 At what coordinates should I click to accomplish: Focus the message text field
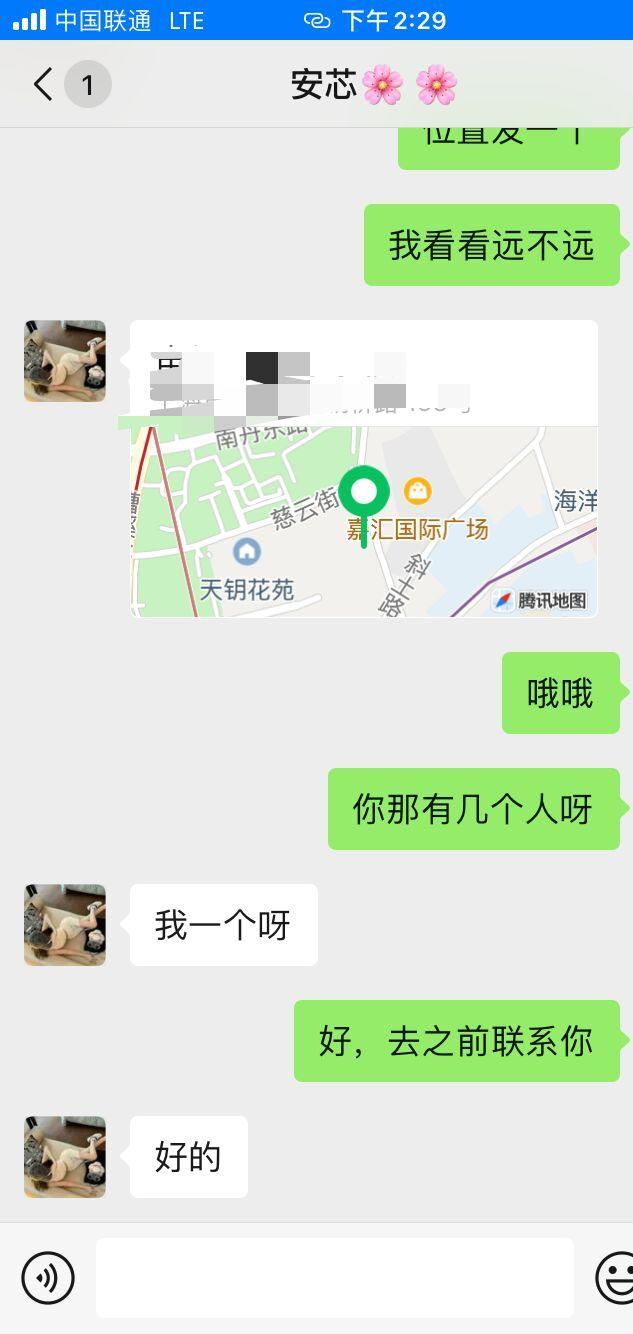pos(334,1277)
